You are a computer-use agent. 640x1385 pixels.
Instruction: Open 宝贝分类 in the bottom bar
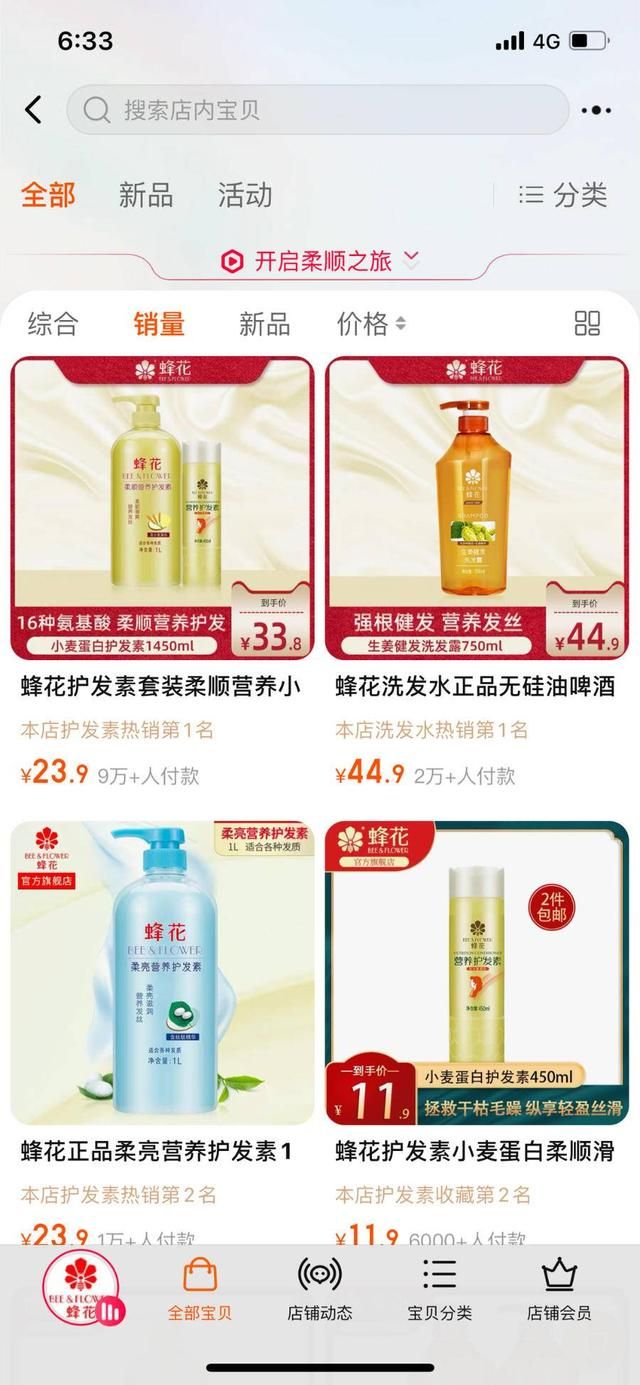439,1289
